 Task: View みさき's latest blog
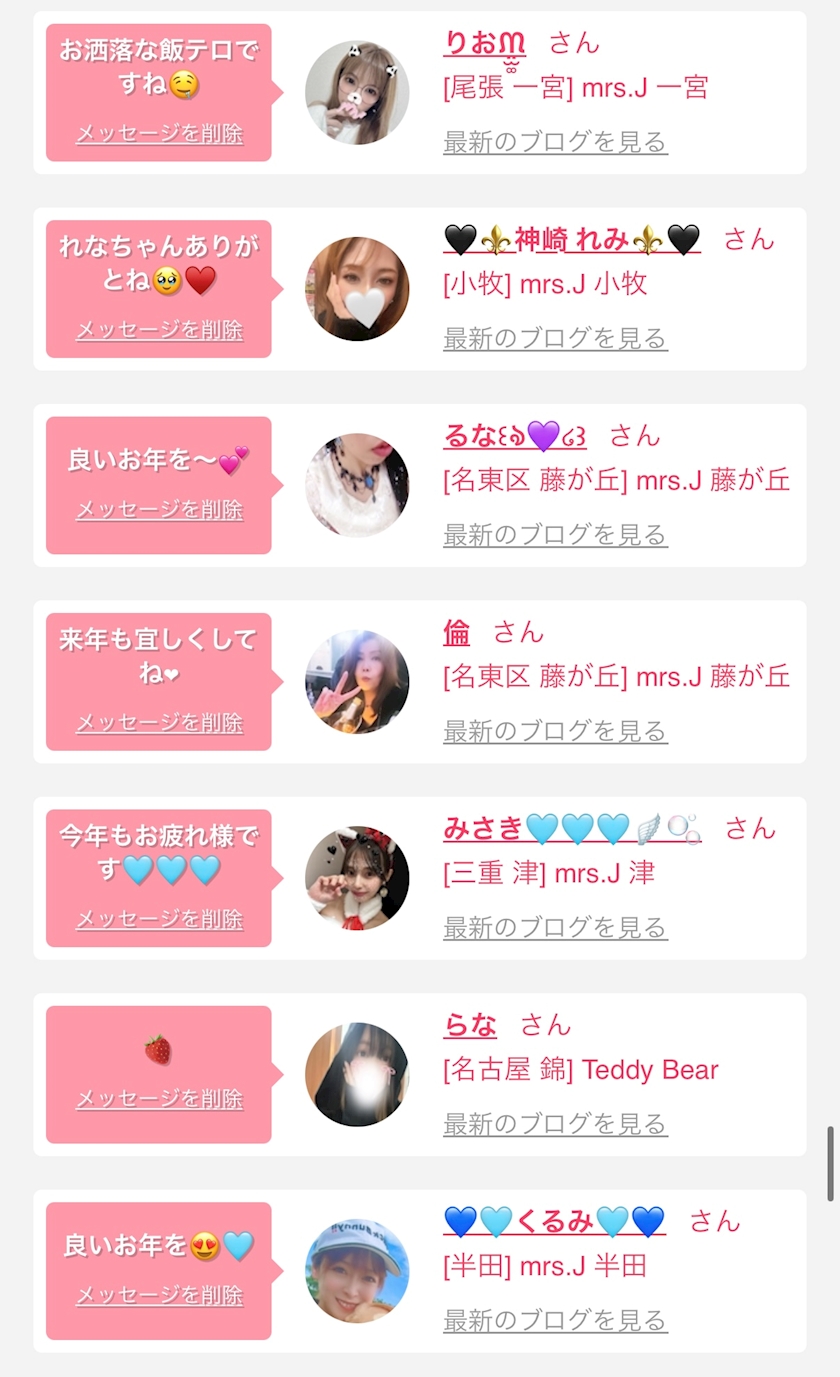click(555, 927)
